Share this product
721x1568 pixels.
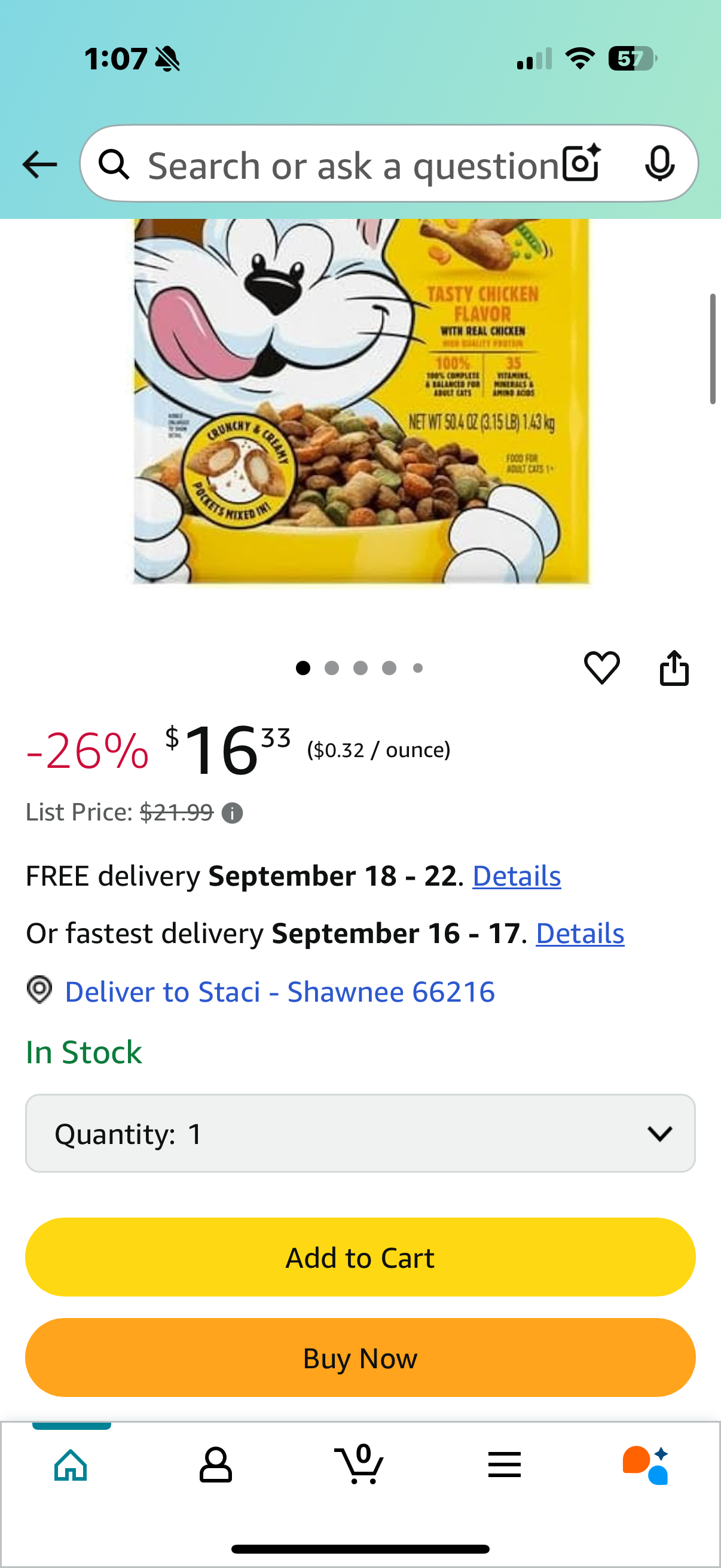[x=674, y=668]
